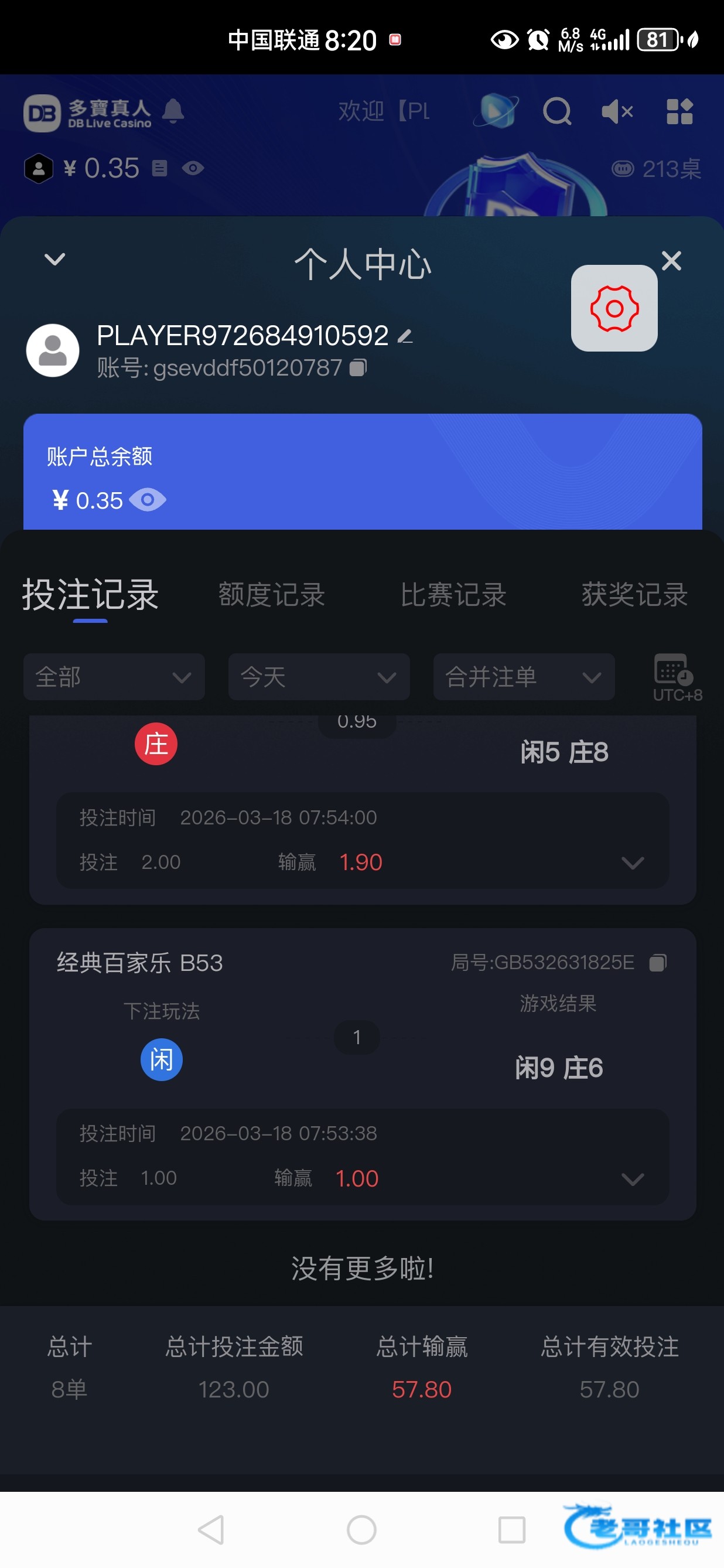Go back using the system back button

tap(211, 1530)
